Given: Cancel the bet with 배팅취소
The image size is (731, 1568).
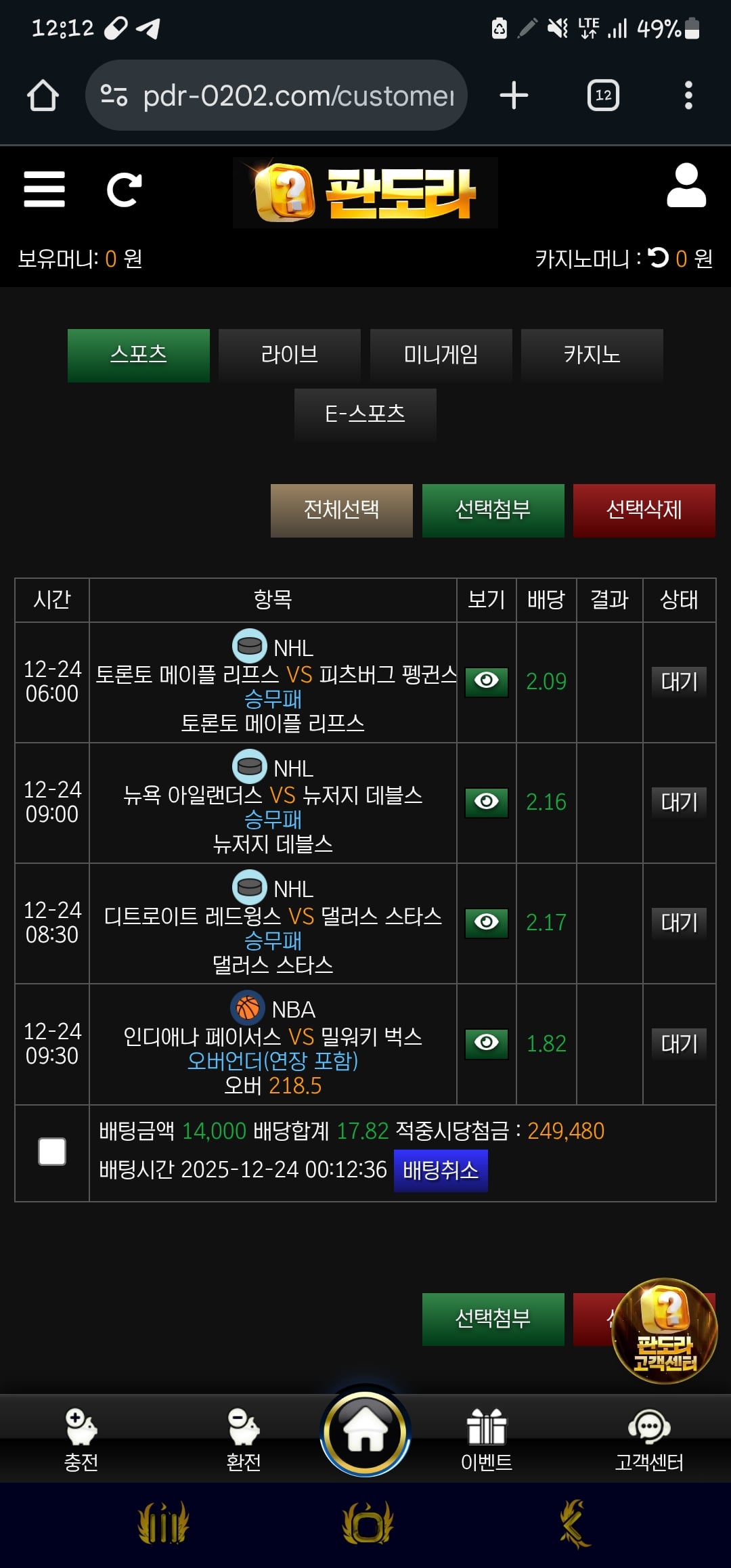Looking at the screenshot, I should pos(441,1171).
